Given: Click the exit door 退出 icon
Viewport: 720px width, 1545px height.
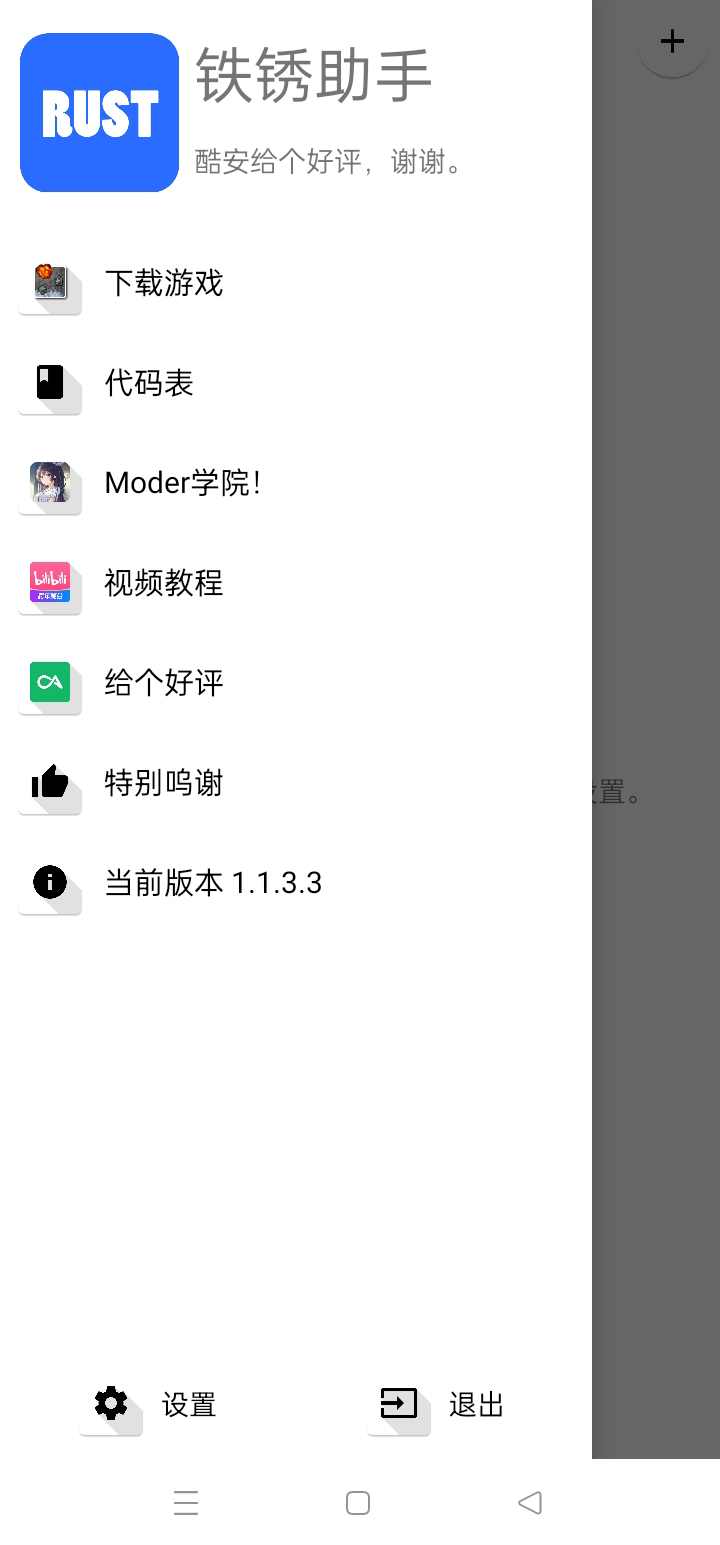Looking at the screenshot, I should (398, 1404).
